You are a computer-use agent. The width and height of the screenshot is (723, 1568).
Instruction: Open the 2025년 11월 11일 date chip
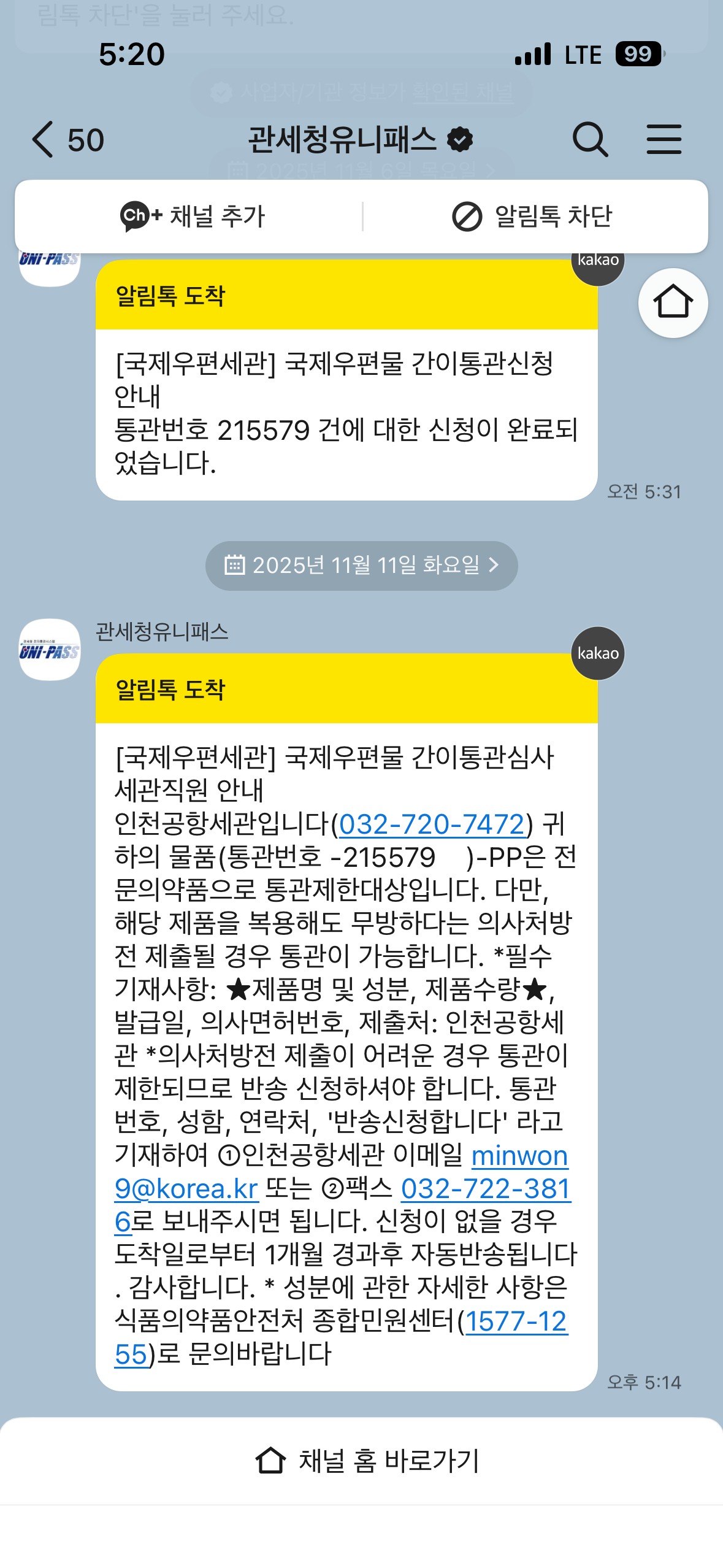[x=361, y=565]
